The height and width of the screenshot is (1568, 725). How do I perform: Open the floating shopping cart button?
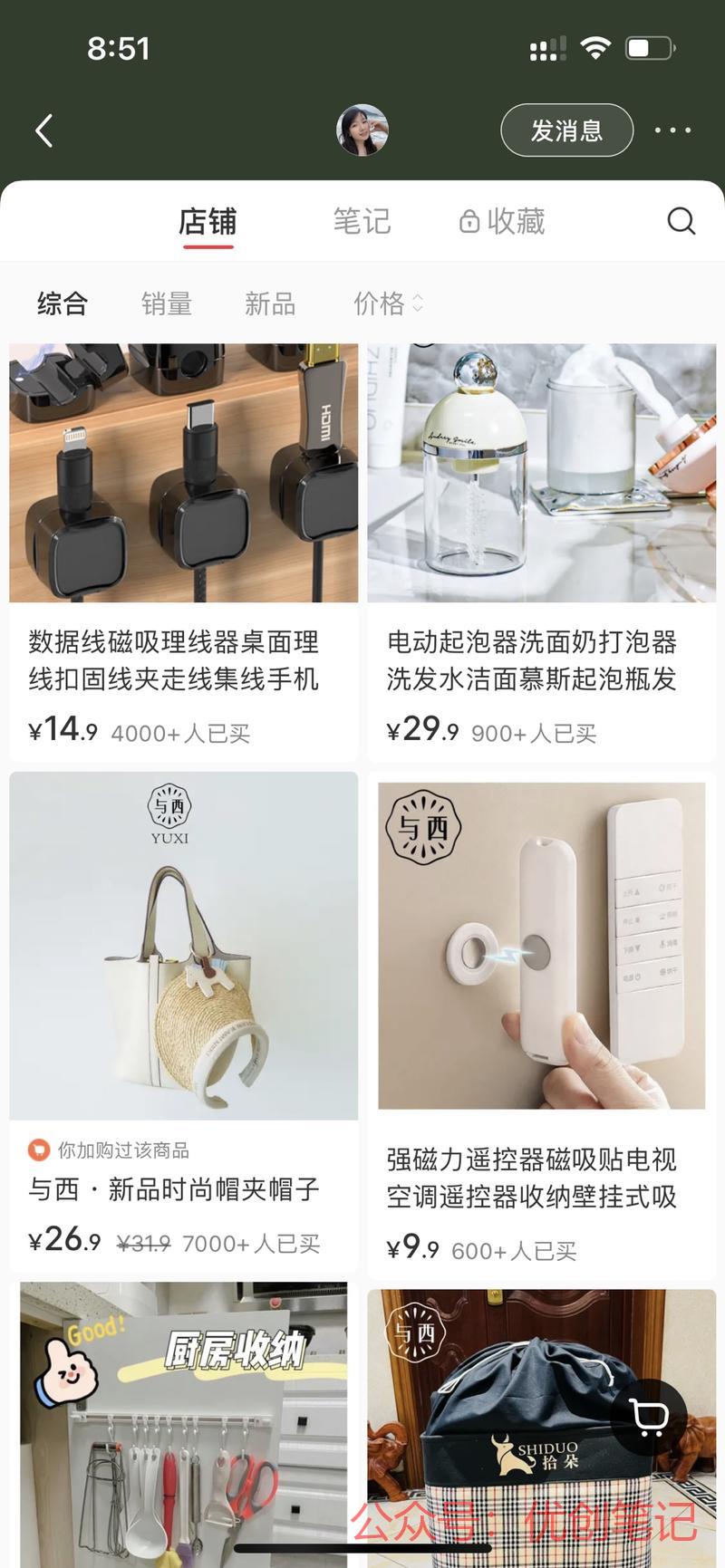pos(649,1418)
